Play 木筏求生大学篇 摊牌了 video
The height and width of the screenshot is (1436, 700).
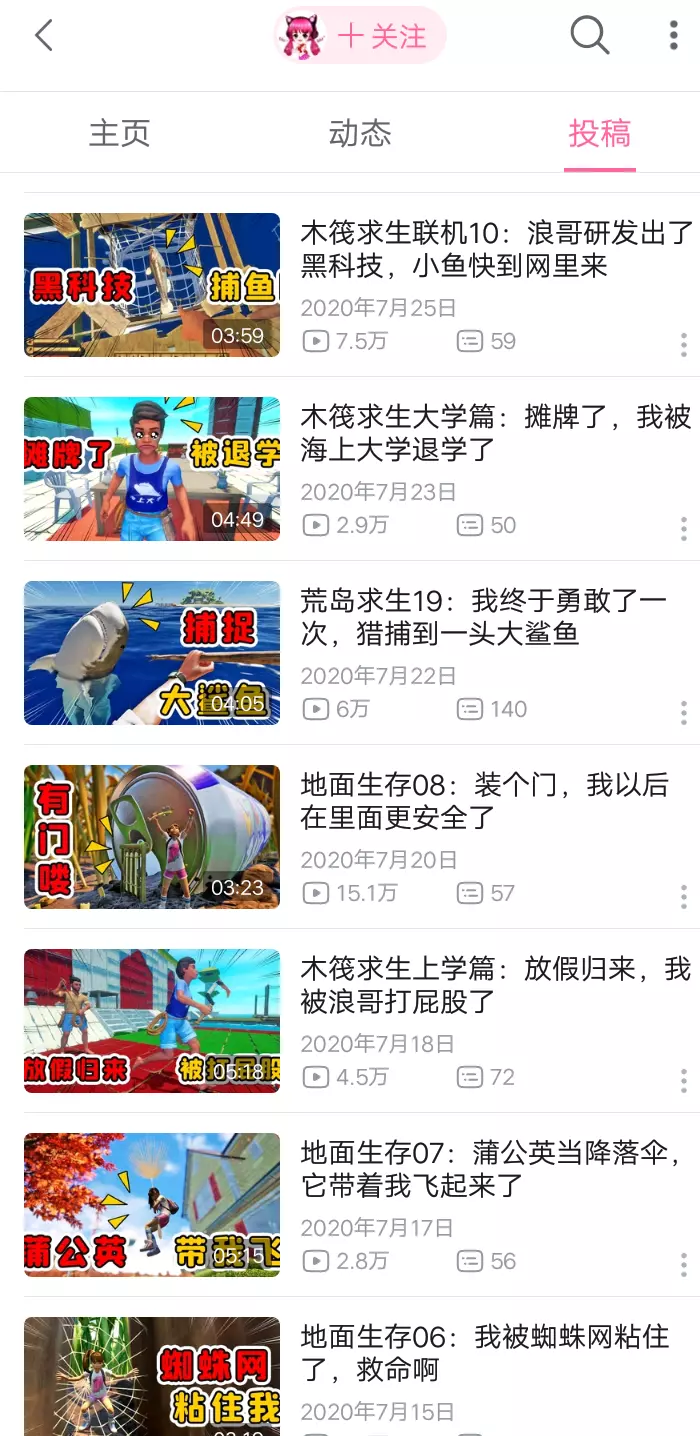coord(152,469)
